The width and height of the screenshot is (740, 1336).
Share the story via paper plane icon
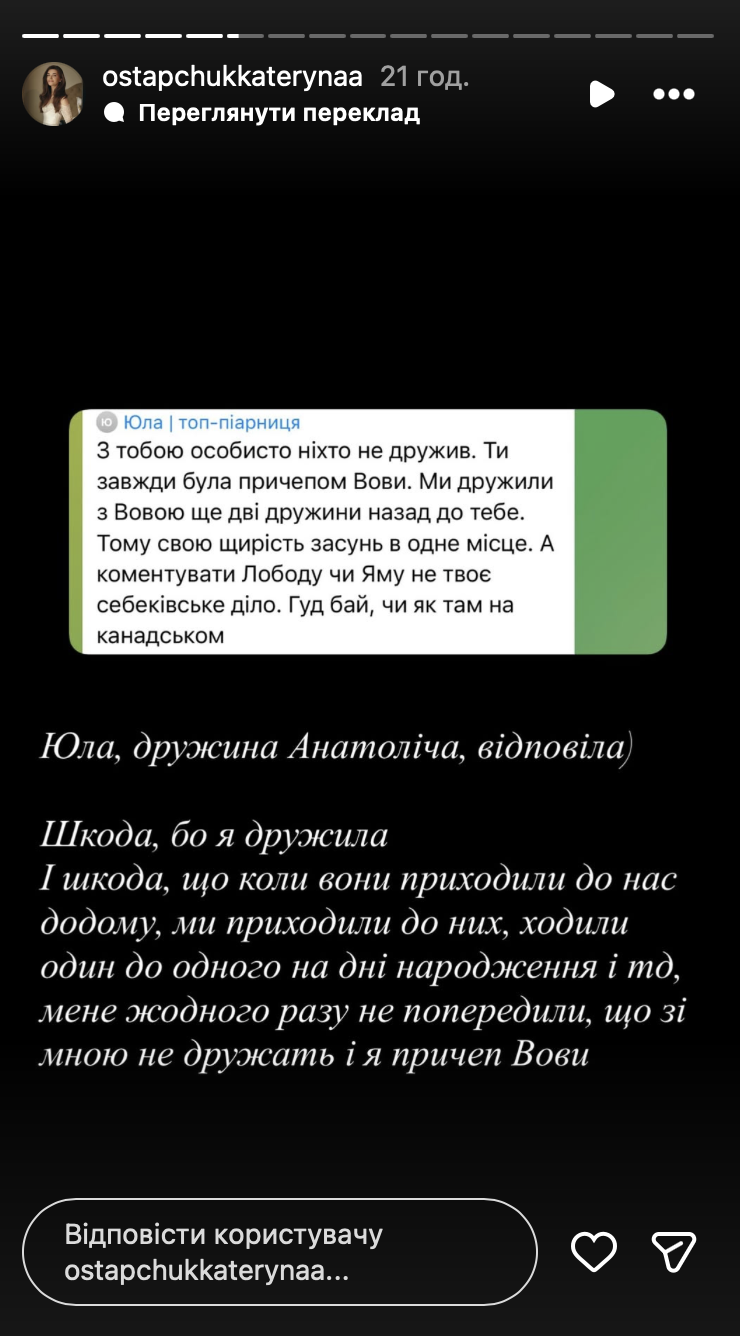pos(674,1251)
